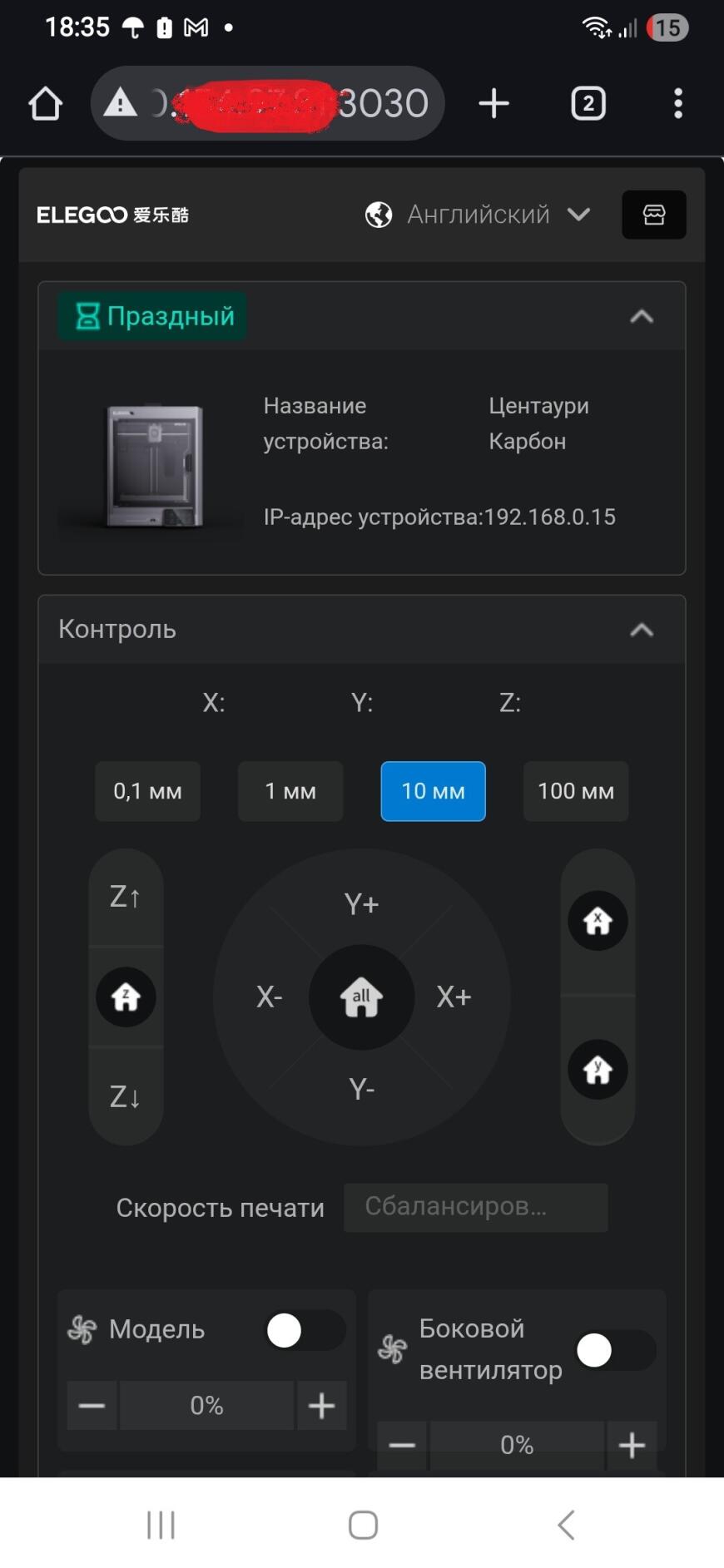
Task: Open the camera view icon near ELEGOO logo
Action: click(x=653, y=215)
